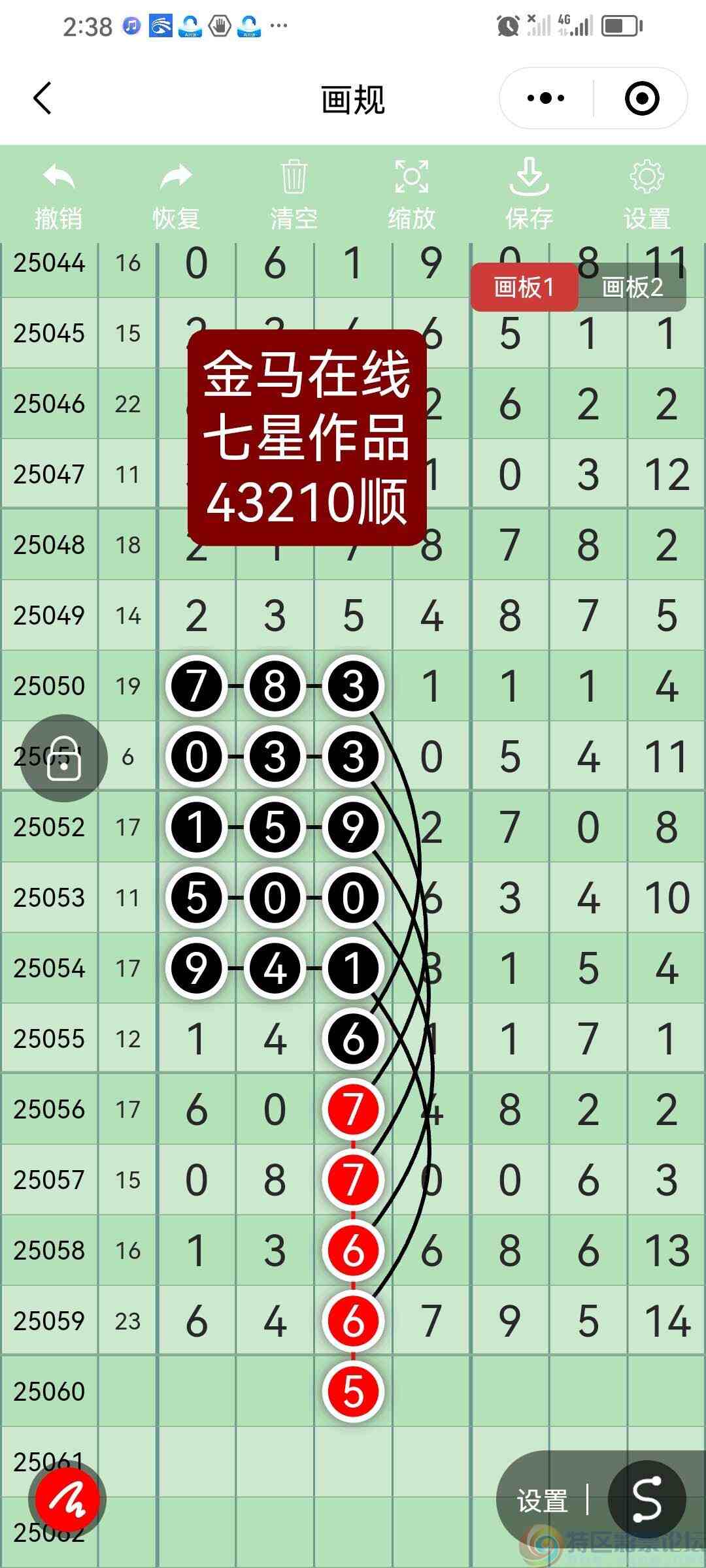
Task: Tap the back arrow to leave 画规
Action: coord(41,98)
